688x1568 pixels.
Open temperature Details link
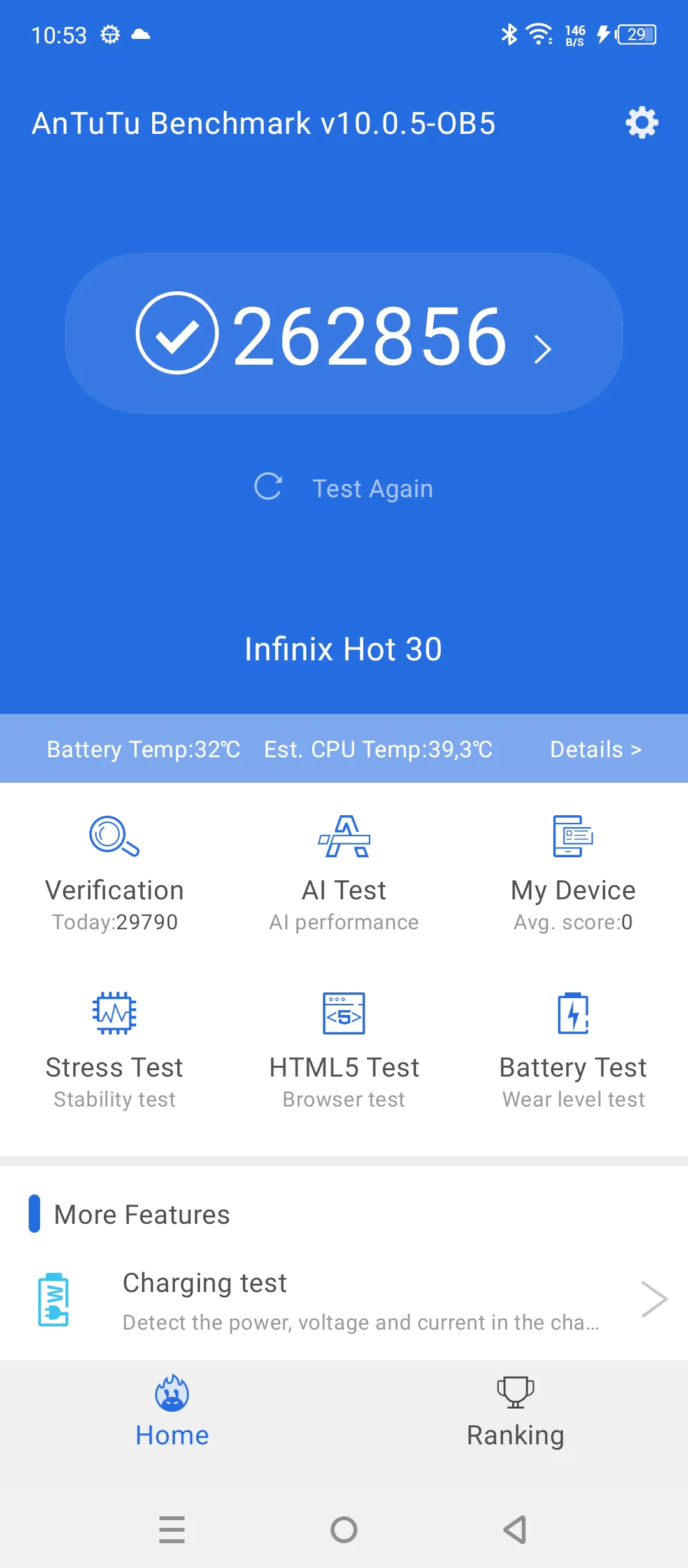(x=595, y=750)
